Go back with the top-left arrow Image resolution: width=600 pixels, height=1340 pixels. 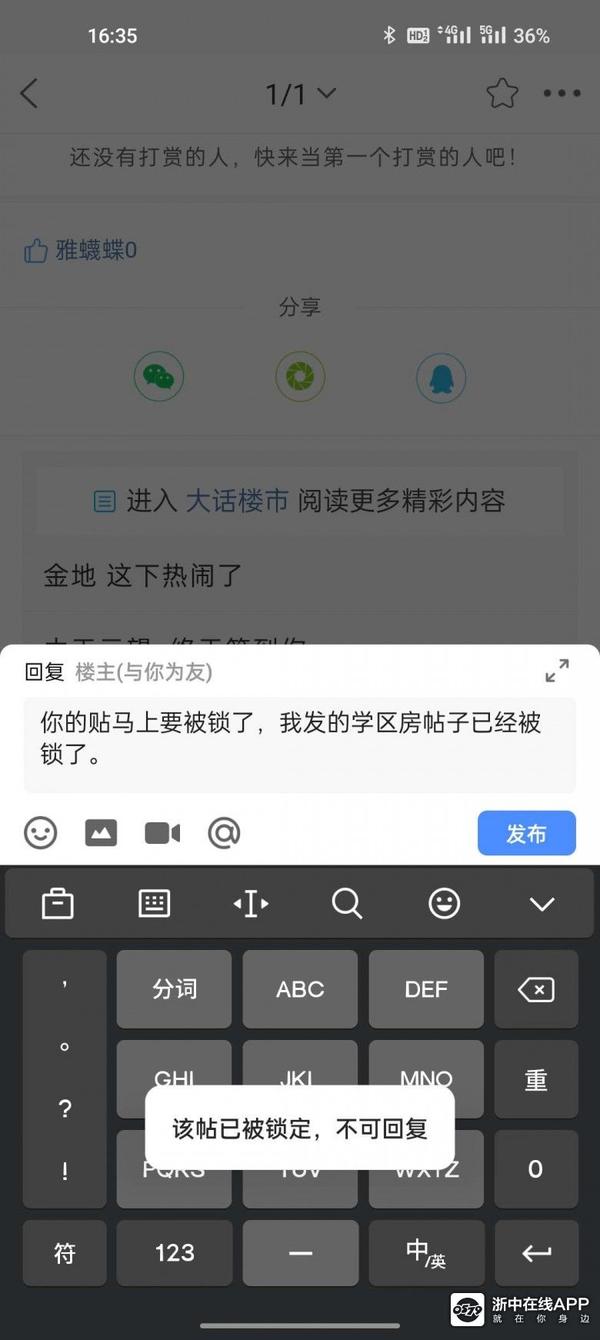(x=29, y=94)
